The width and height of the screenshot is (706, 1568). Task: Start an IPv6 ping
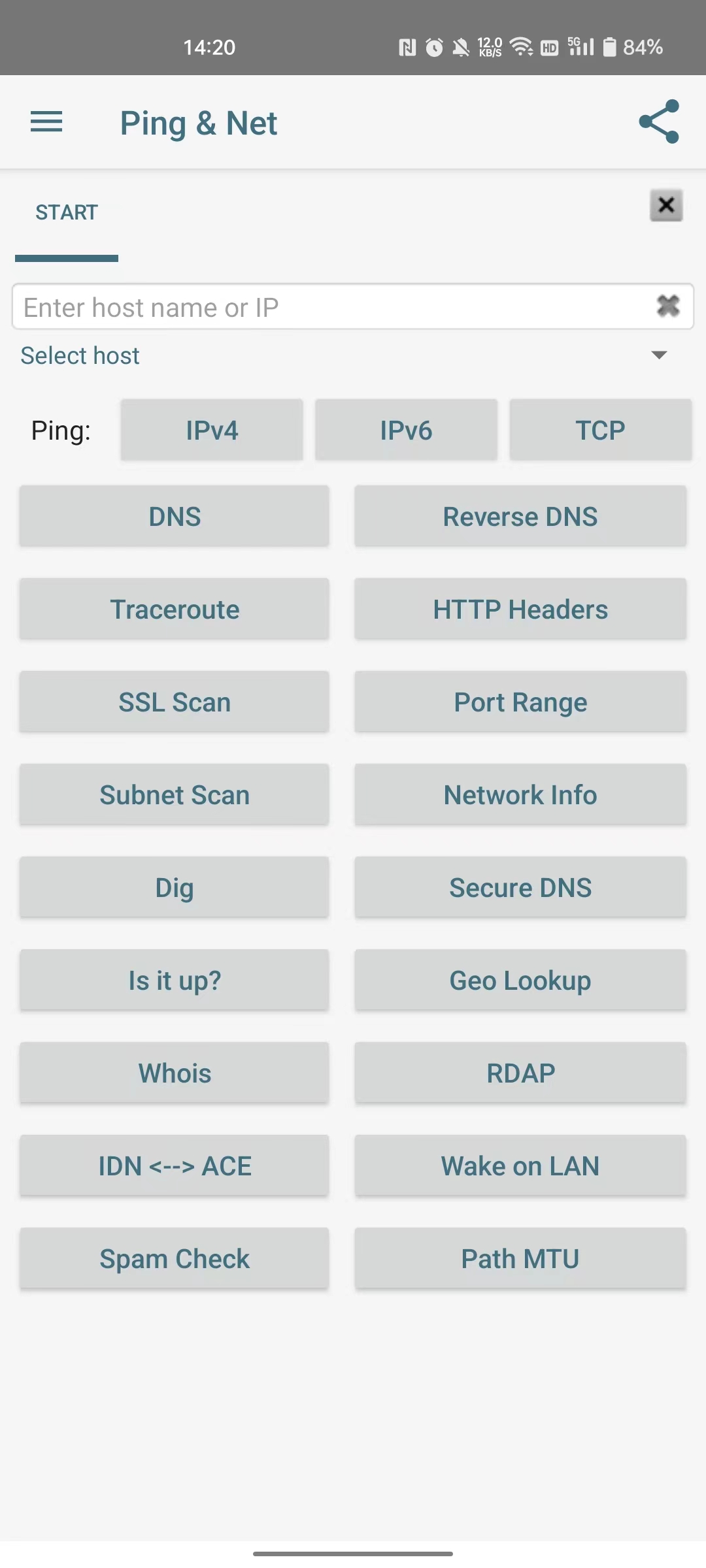406,431
